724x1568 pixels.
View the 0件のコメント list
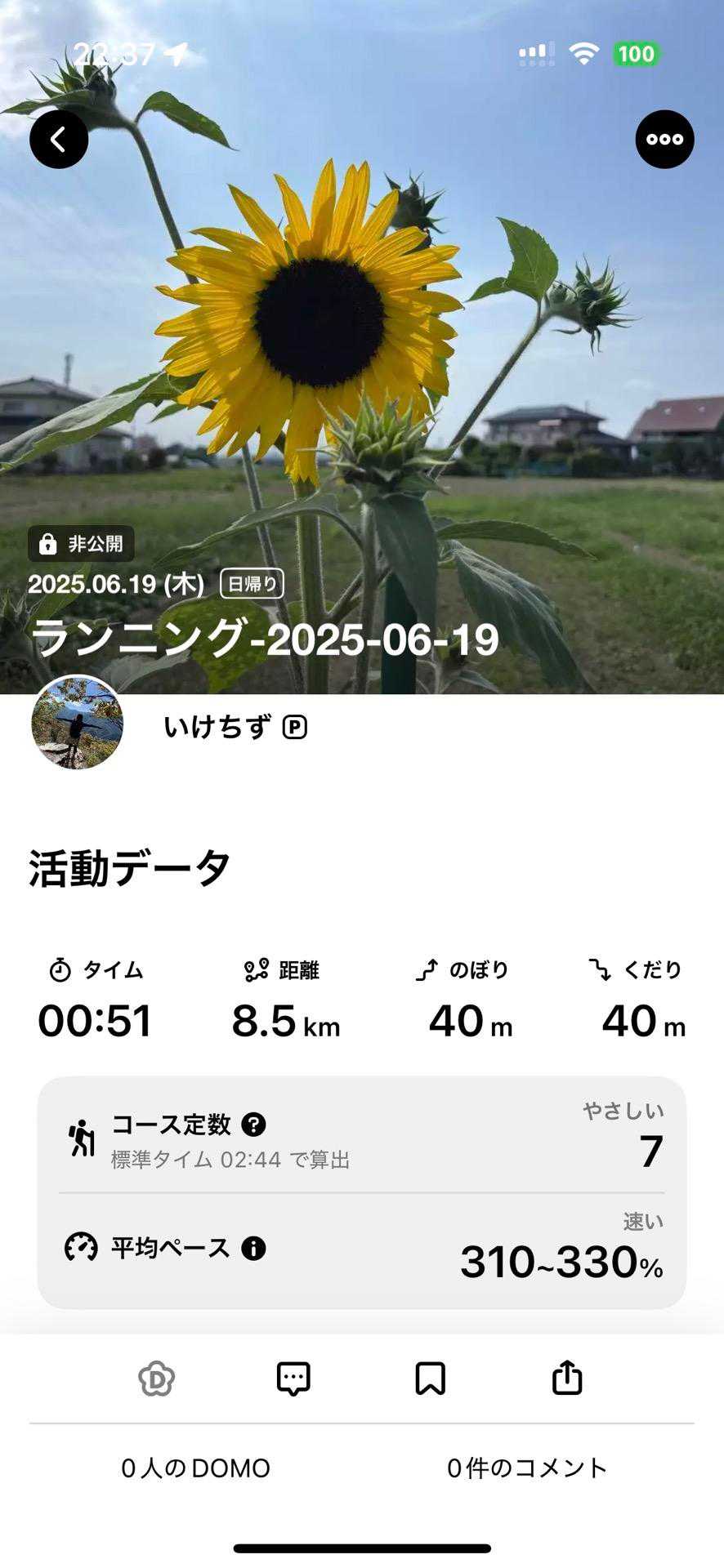pyautogui.click(x=527, y=1468)
